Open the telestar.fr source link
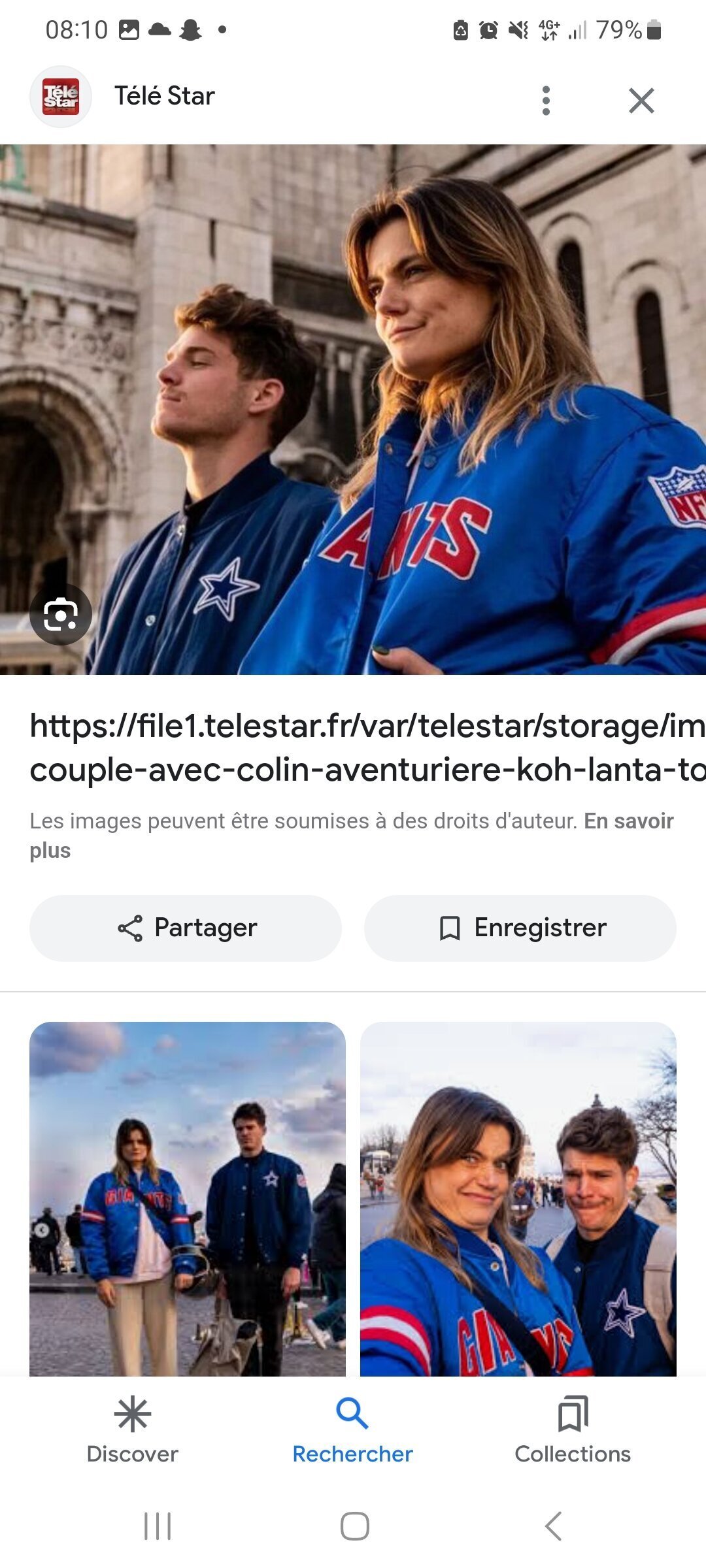Viewport: 706px width, 1568px height. tap(367, 747)
